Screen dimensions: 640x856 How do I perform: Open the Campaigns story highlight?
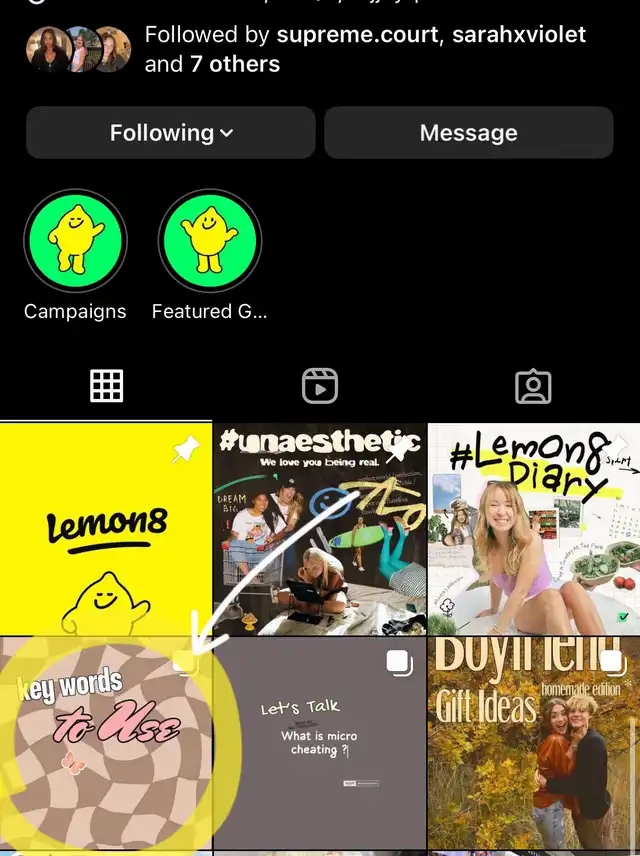pyautogui.click(x=75, y=240)
